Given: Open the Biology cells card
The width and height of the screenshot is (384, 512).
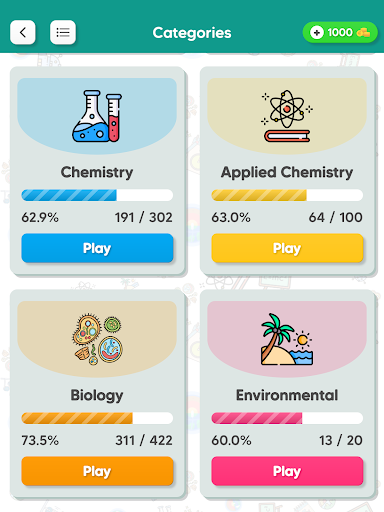Looking at the screenshot, I should tap(97, 339).
